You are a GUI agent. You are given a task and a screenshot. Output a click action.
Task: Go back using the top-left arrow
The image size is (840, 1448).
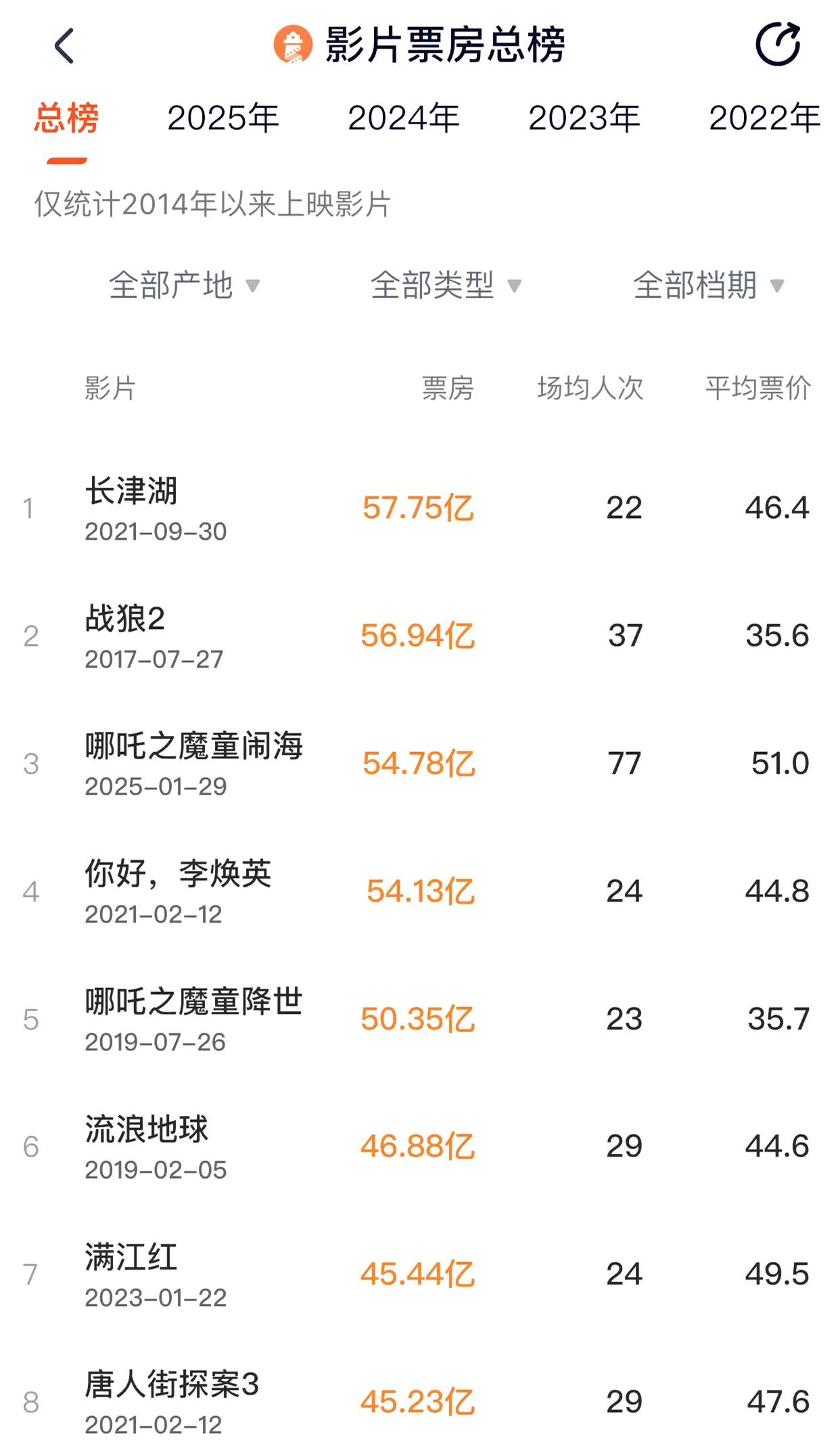coord(64,46)
